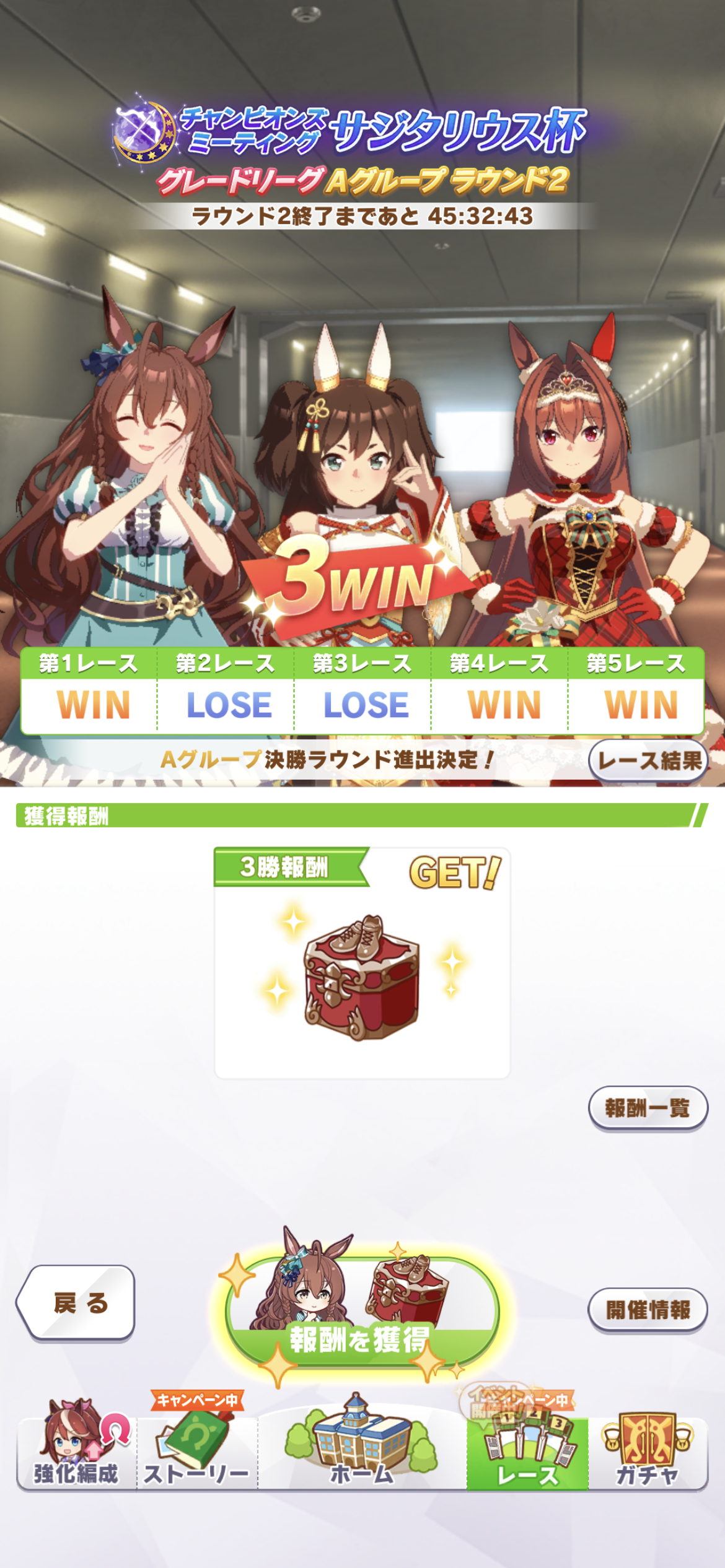Image resolution: width=725 pixels, height=1568 pixels.
Task: Tap the 3勝報酬 reward box card
Action: click(x=362, y=963)
